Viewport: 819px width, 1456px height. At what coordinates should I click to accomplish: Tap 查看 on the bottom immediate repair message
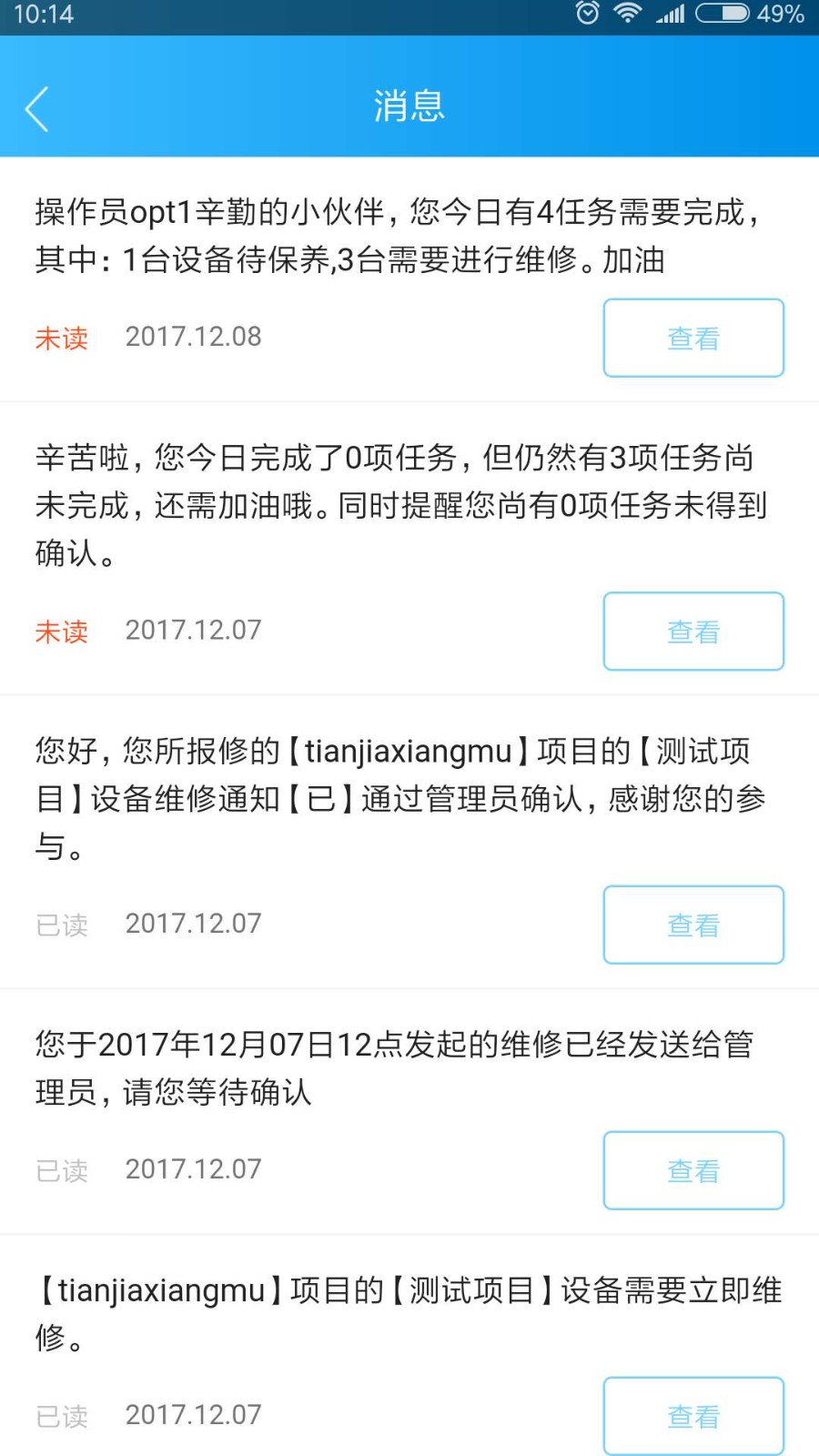point(693,1416)
